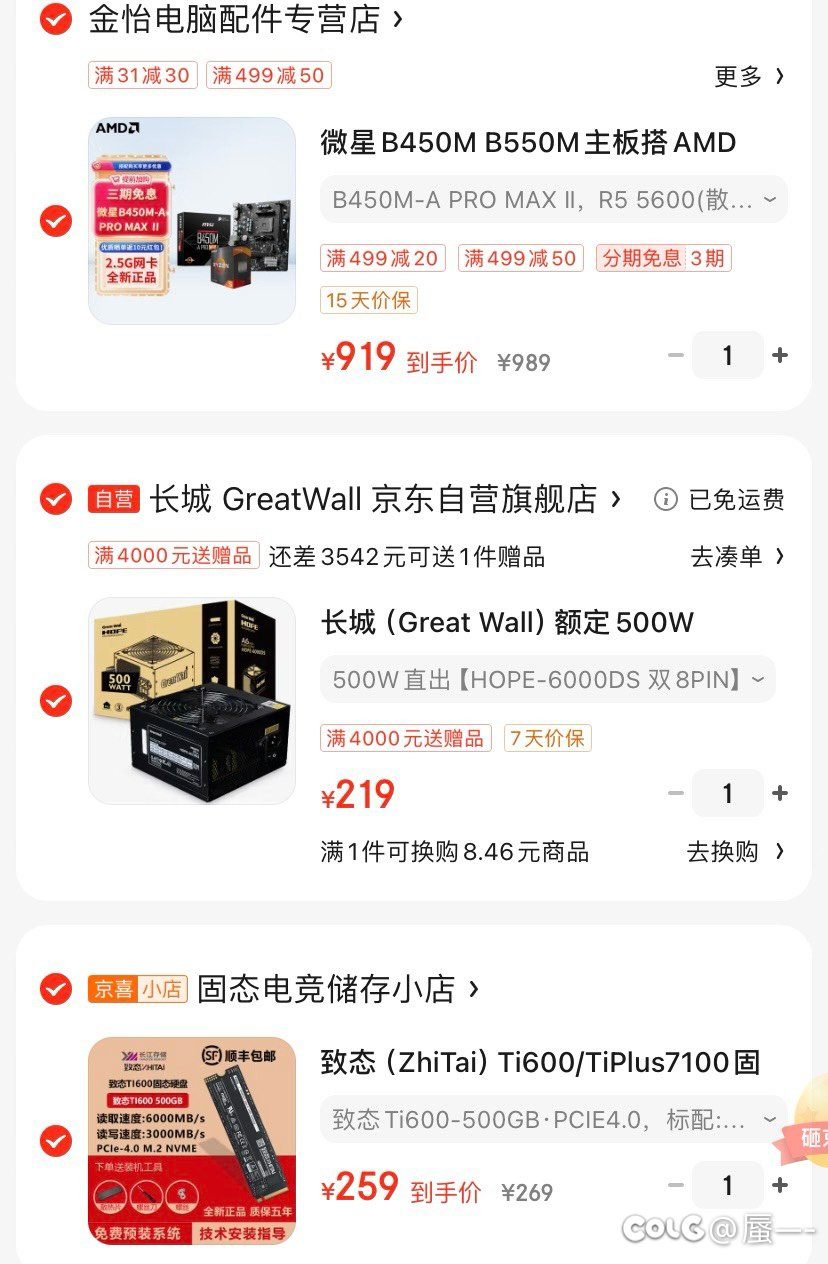Screen dimensions: 828x1264
Task: Increase quantity of the 微星 B450M motherboard
Action: tap(781, 355)
